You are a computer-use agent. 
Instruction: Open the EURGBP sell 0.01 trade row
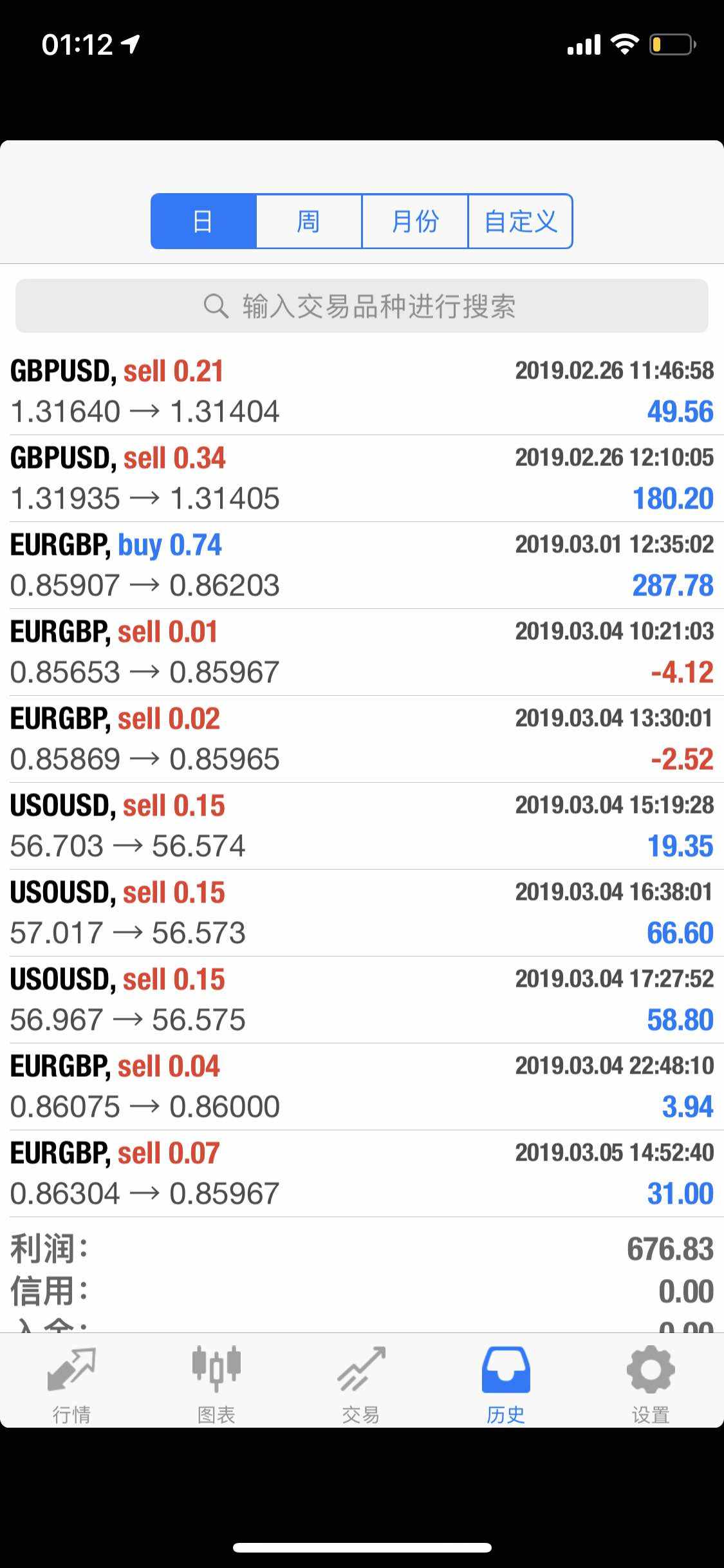(x=362, y=652)
